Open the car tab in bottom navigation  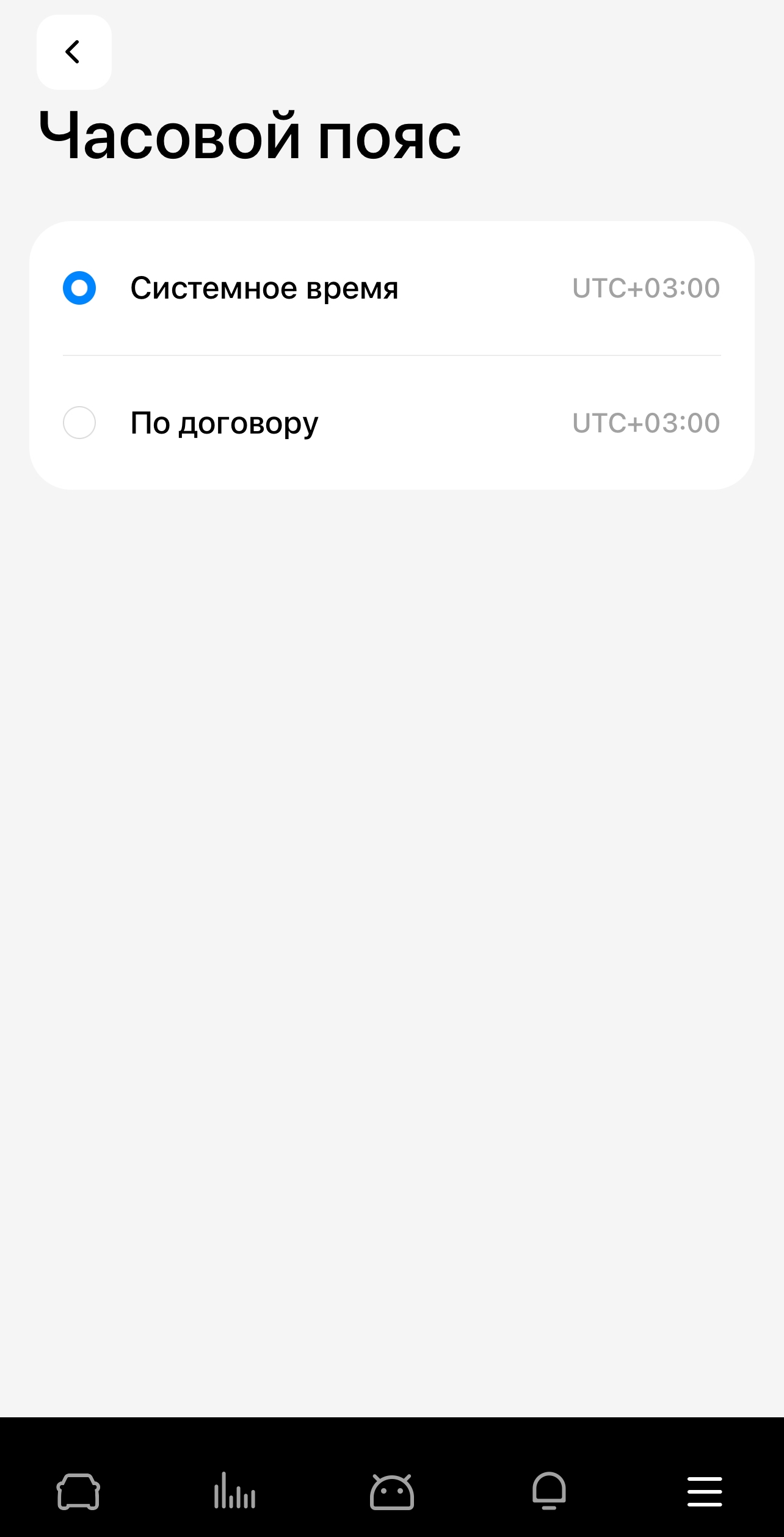coord(78,1492)
